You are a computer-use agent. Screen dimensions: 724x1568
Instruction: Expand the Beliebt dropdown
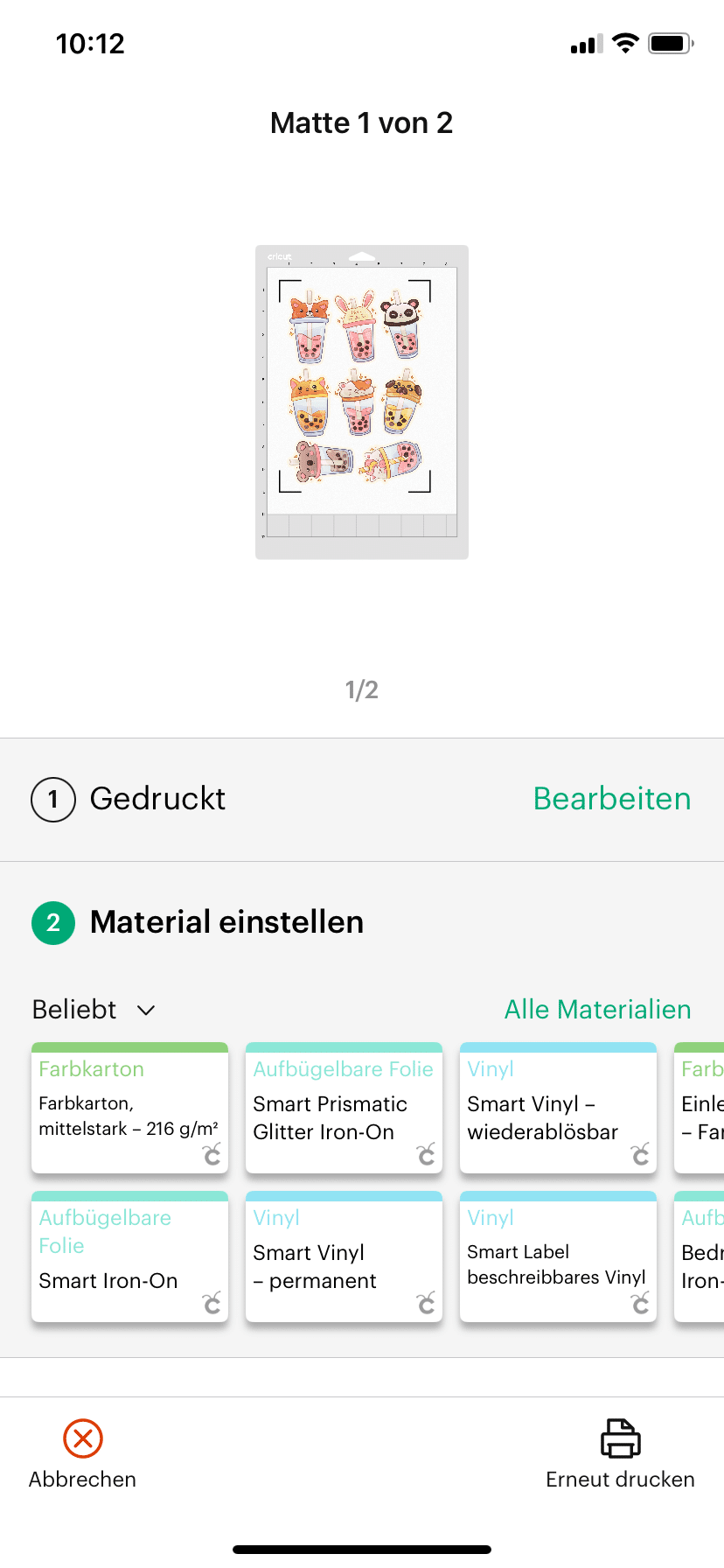click(94, 1010)
